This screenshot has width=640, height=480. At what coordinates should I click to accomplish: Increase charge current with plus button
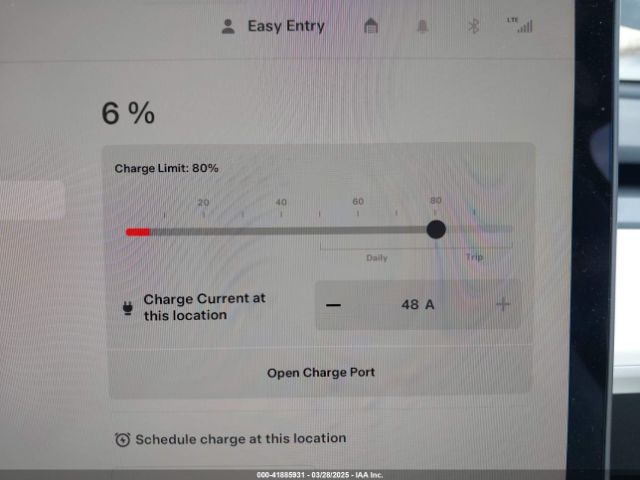502,304
